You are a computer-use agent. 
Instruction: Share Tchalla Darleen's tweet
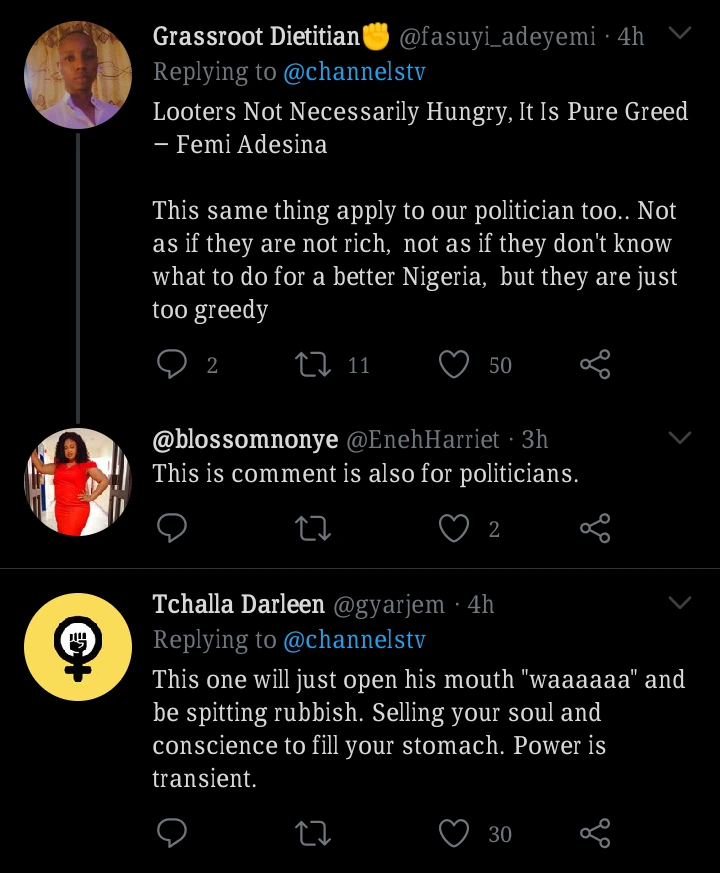(595, 833)
